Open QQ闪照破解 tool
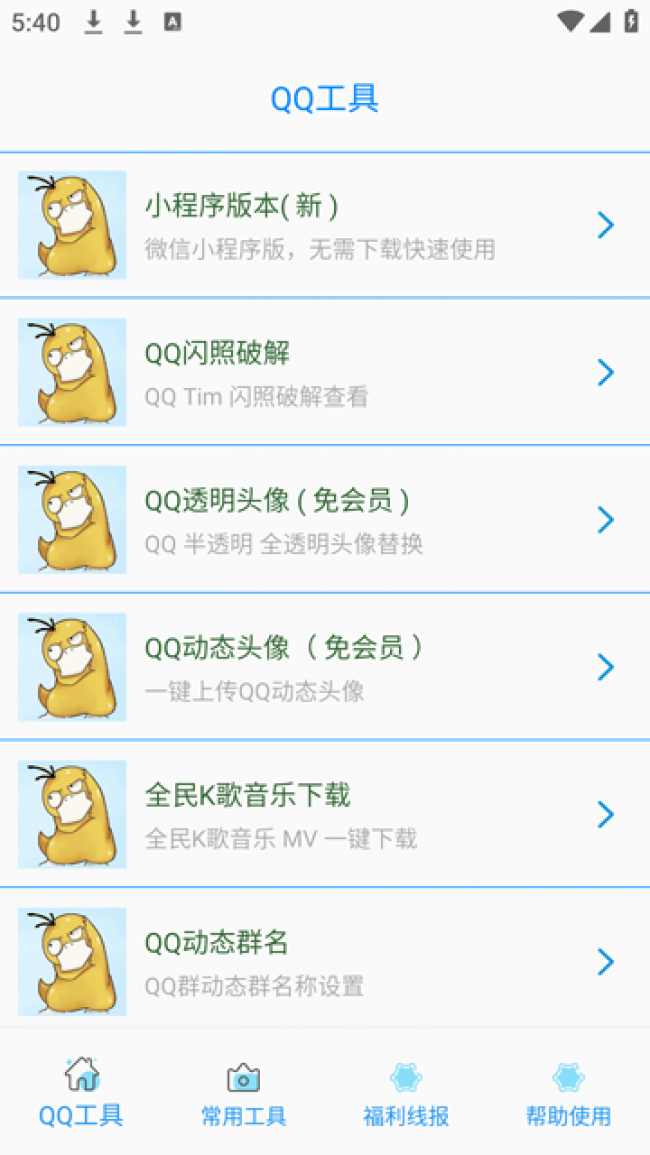 point(325,372)
